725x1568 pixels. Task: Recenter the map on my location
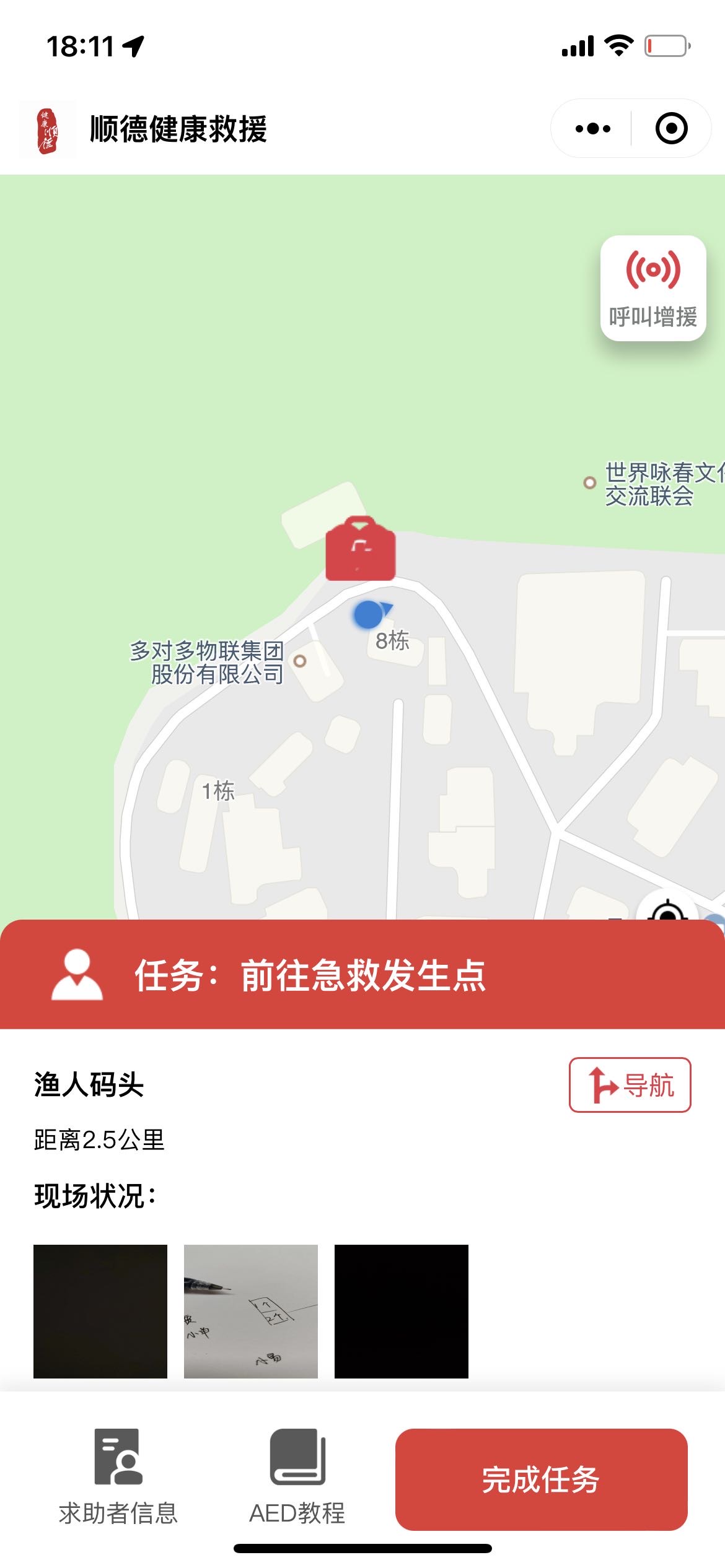click(667, 912)
